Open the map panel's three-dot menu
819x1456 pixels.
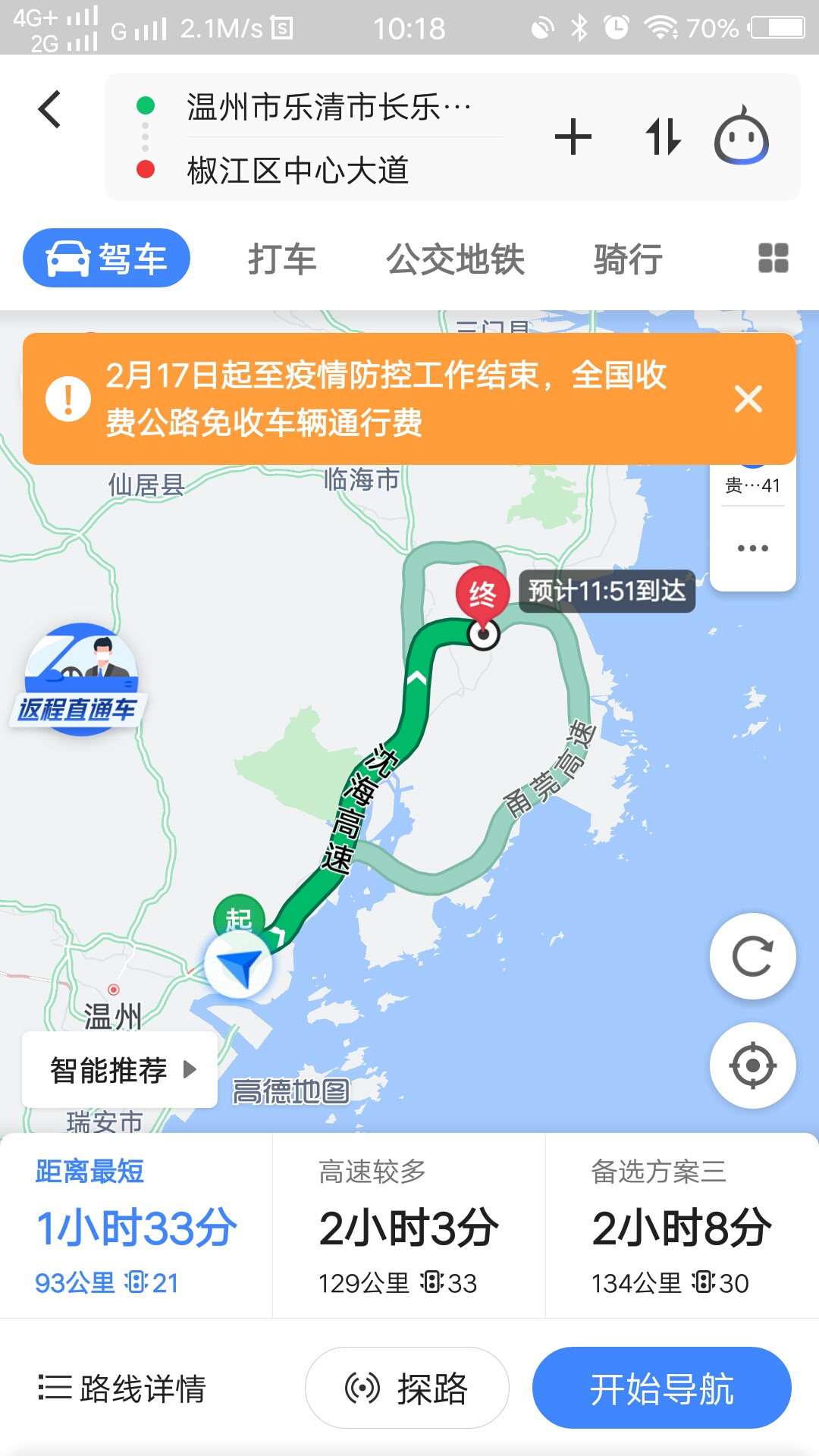pyautogui.click(x=752, y=548)
